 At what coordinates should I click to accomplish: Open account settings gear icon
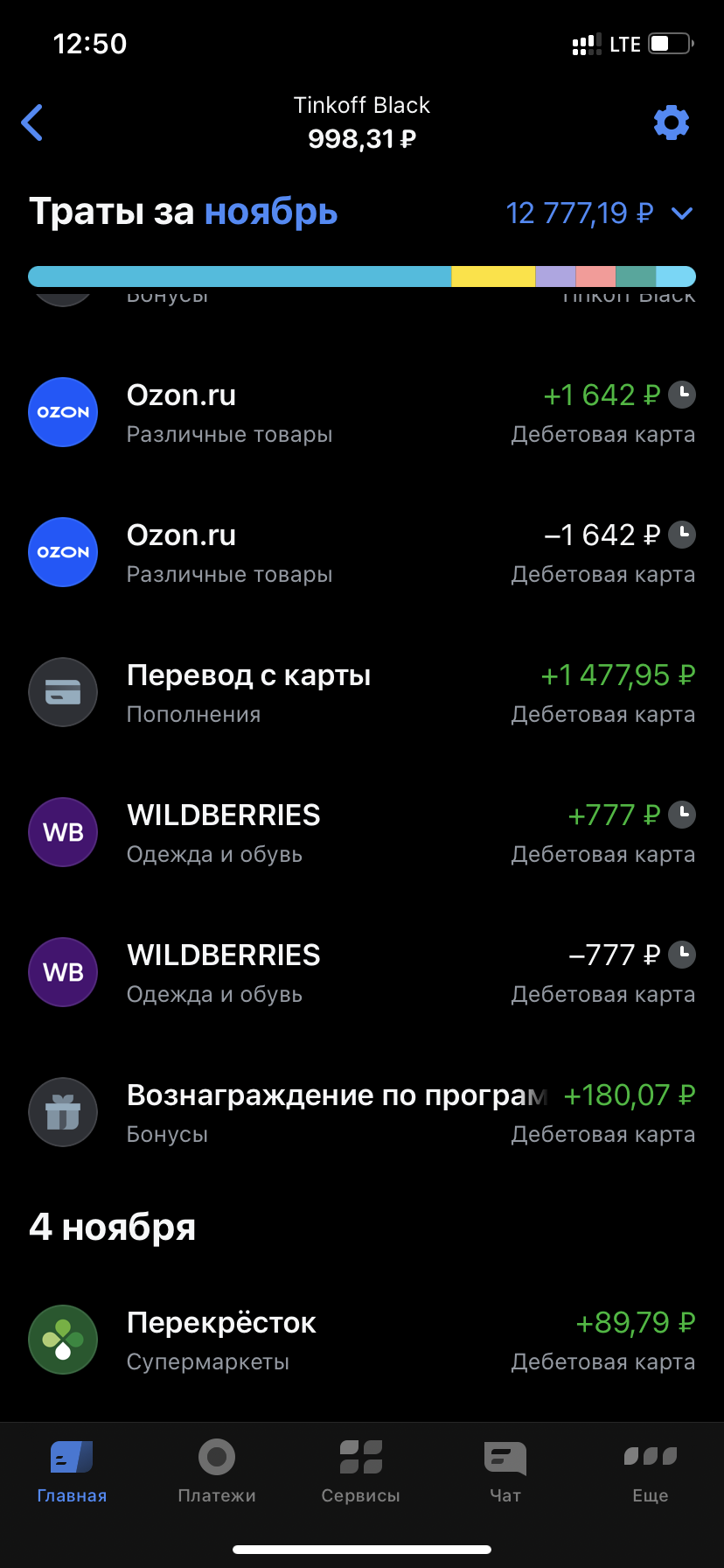click(x=672, y=122)
